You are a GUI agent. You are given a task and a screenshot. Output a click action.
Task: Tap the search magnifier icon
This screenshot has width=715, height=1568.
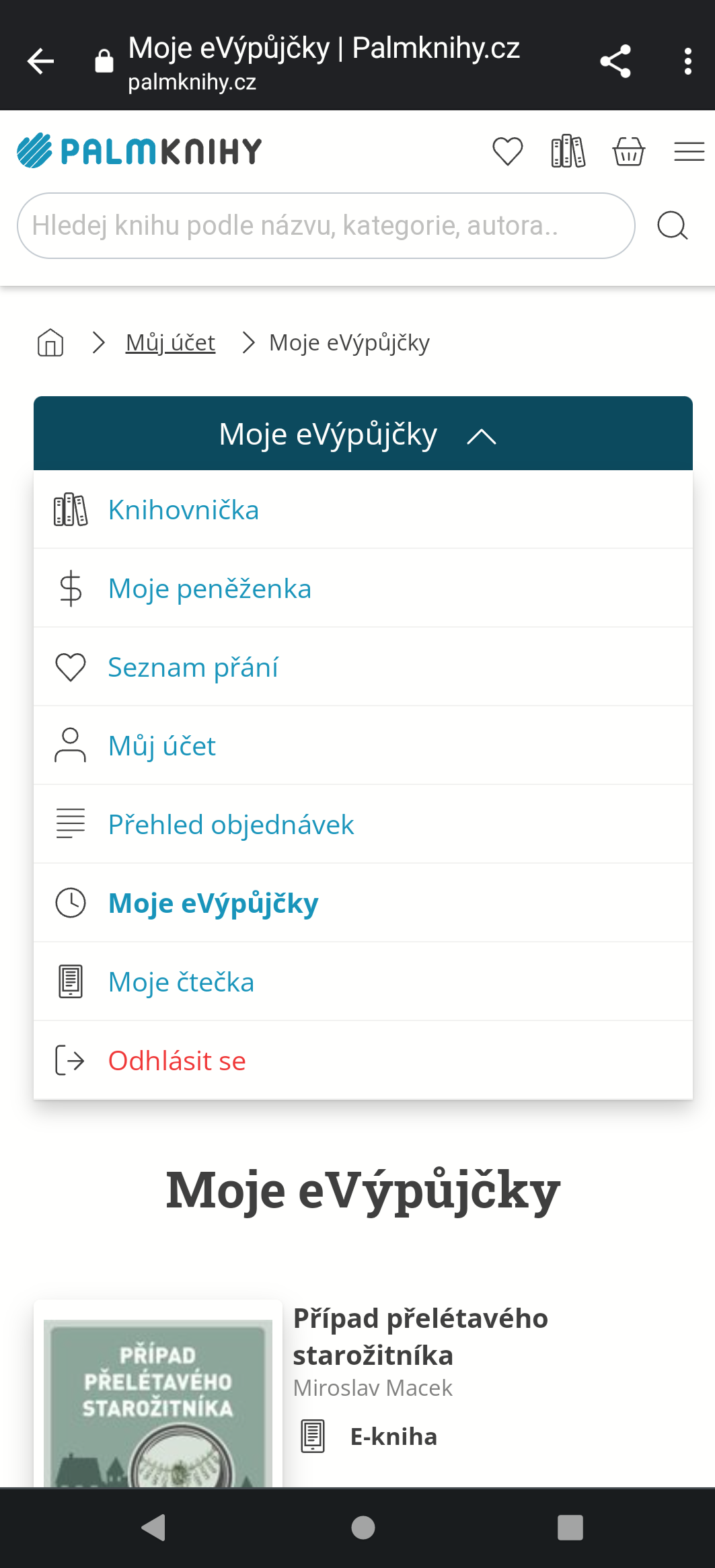[673, 225]
